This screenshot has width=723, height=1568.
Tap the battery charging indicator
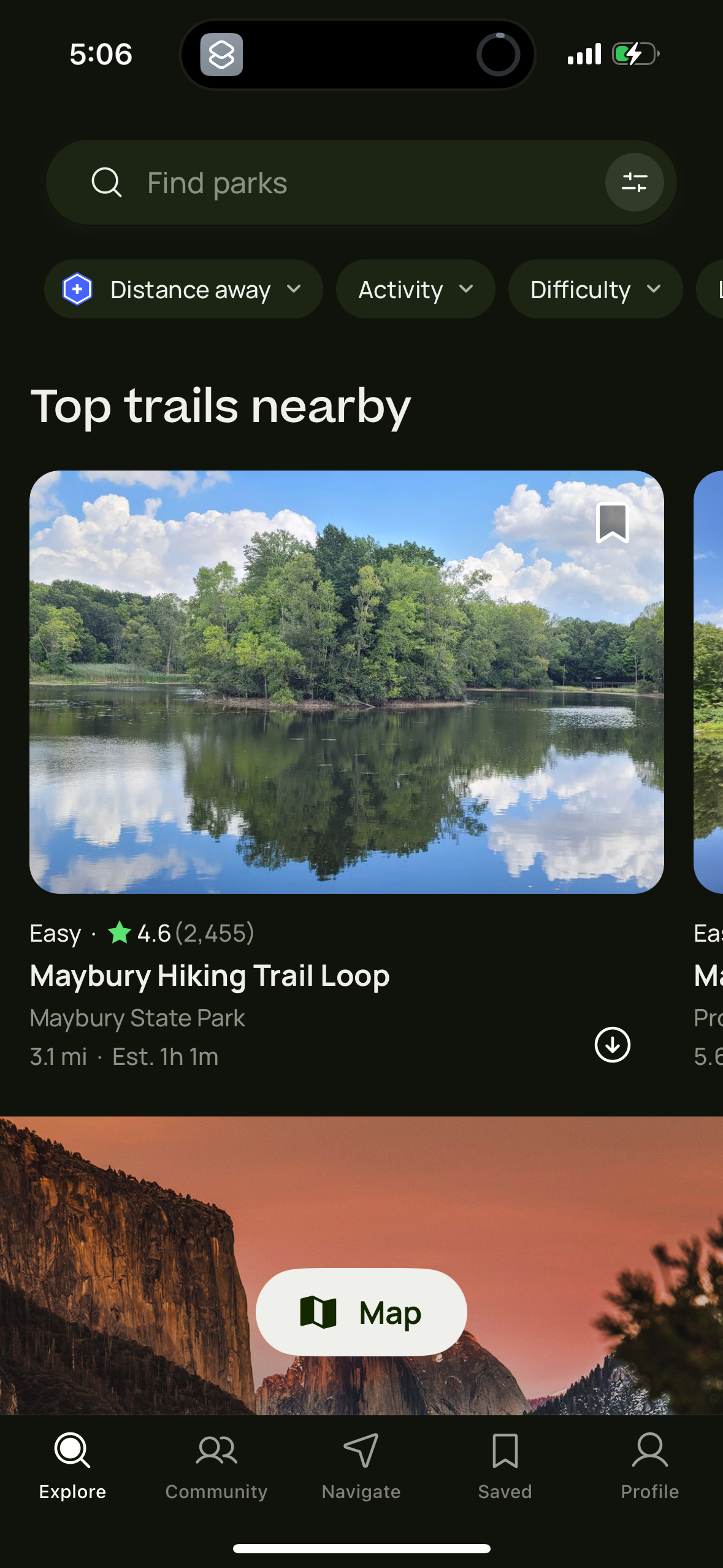click(x=635, y=54)
